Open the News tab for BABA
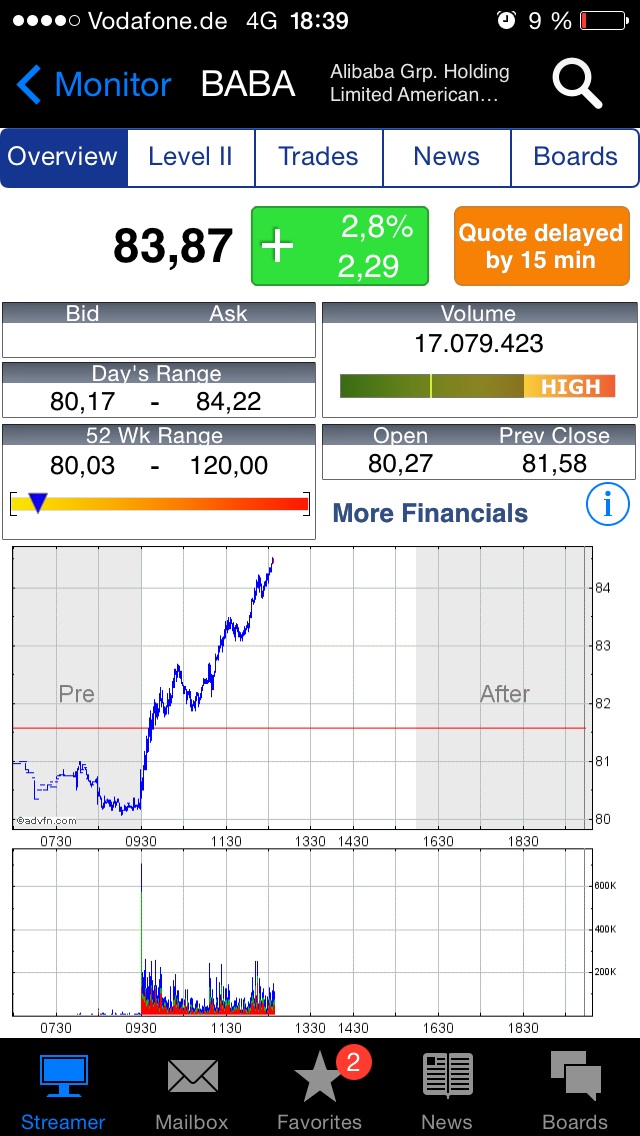 click(446, 157)
